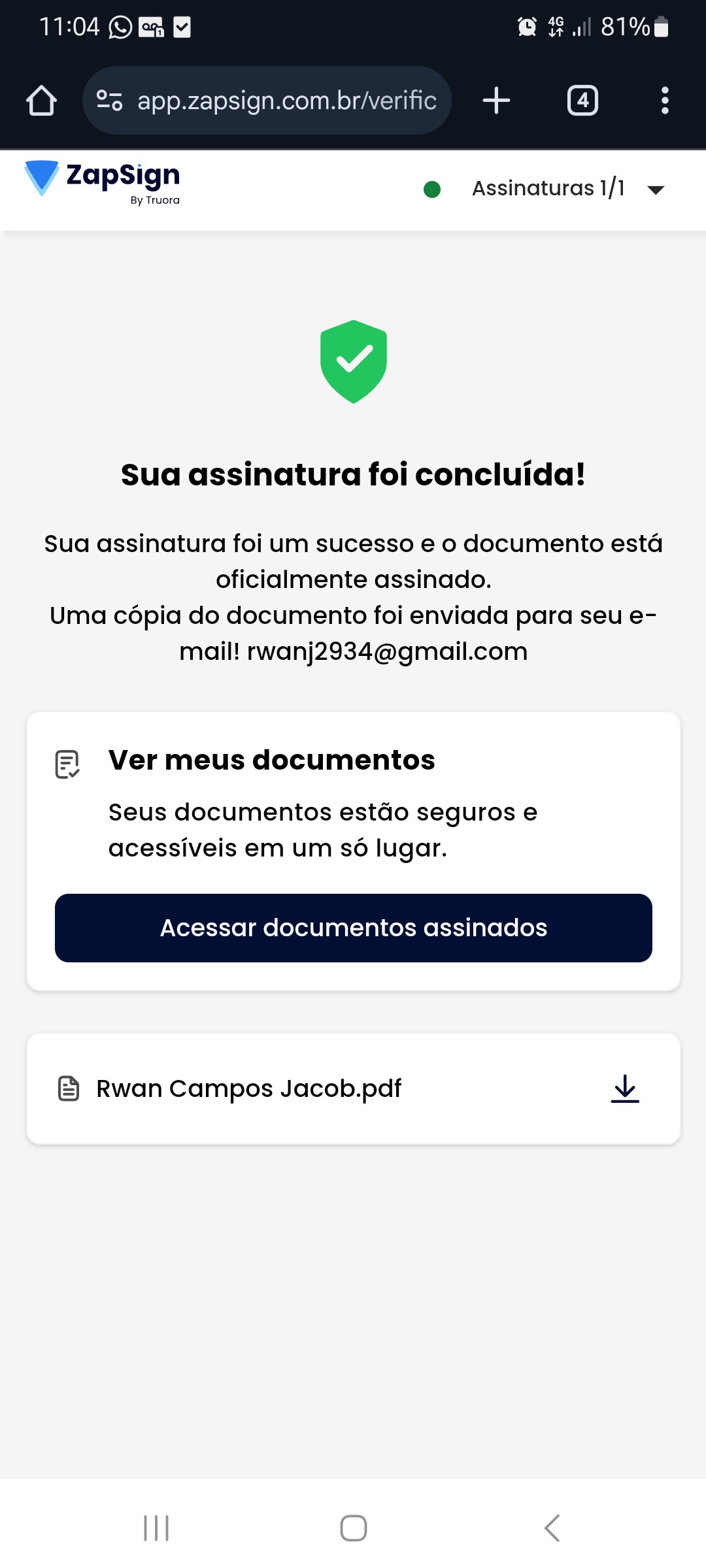Image resolution: width=706 pixels, height=1568 pixels.
Task: Open the tab switcher showing 4 tabs
Action: tap(582, 101)
